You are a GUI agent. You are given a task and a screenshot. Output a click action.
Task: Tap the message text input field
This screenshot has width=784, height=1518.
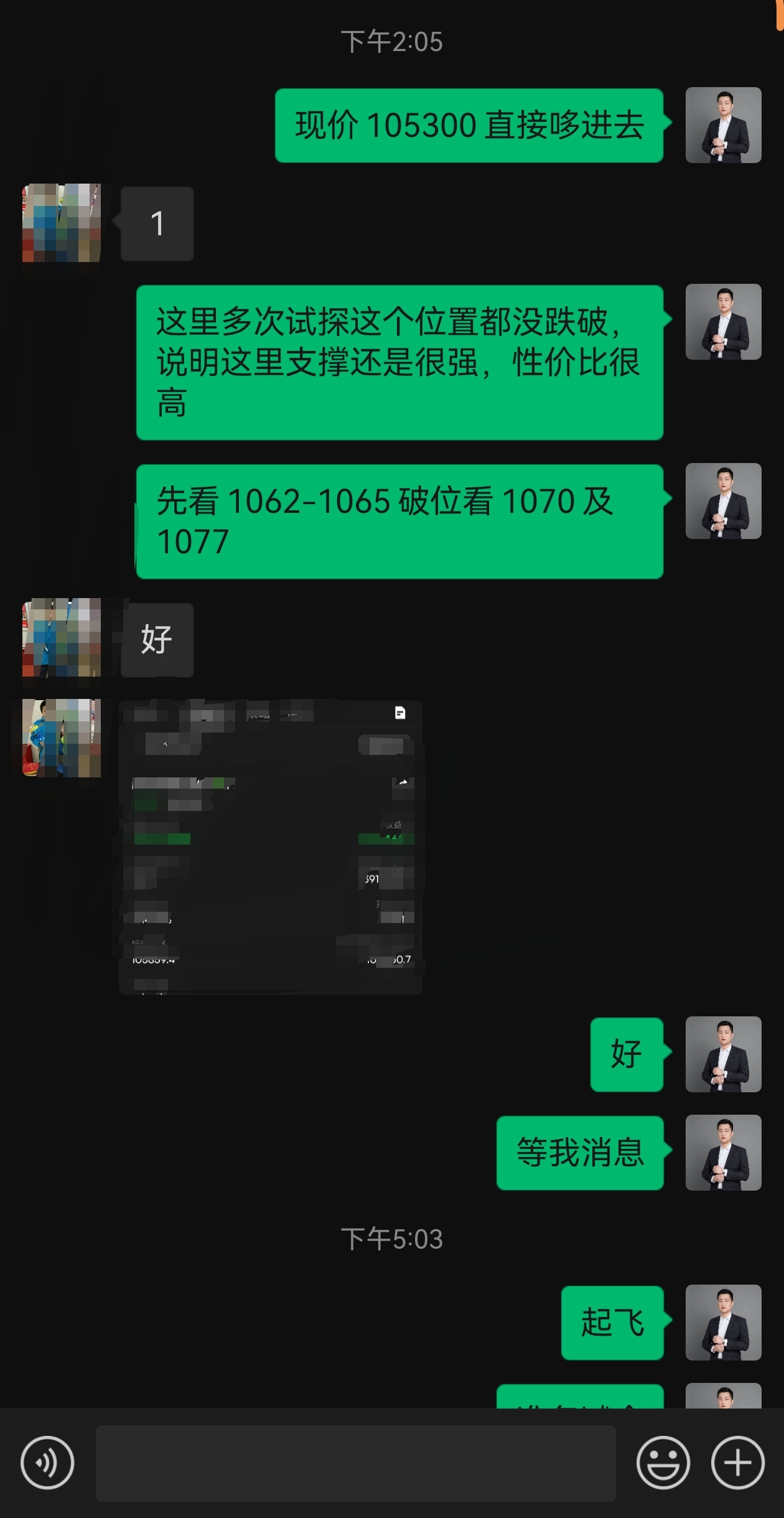click(355, 1463)
